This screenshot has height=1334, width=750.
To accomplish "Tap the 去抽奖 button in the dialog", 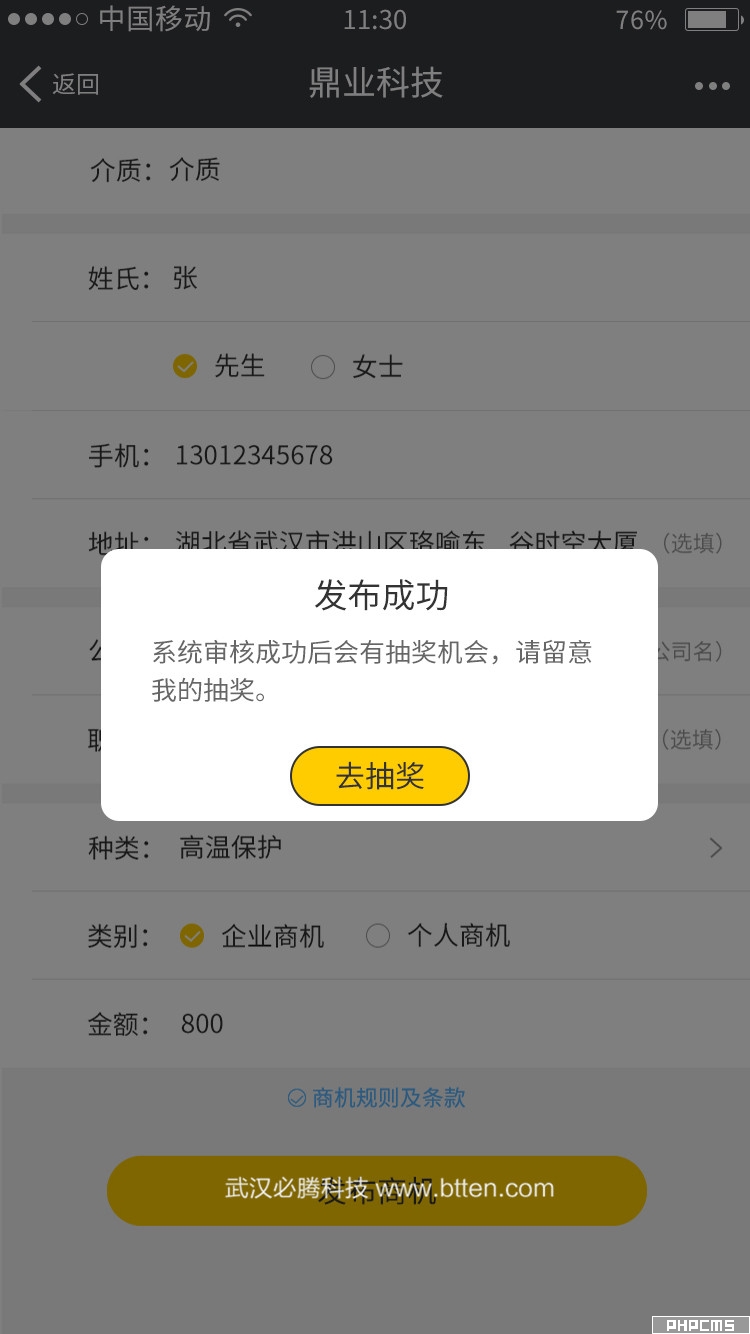I will click(x=379, y=776).
